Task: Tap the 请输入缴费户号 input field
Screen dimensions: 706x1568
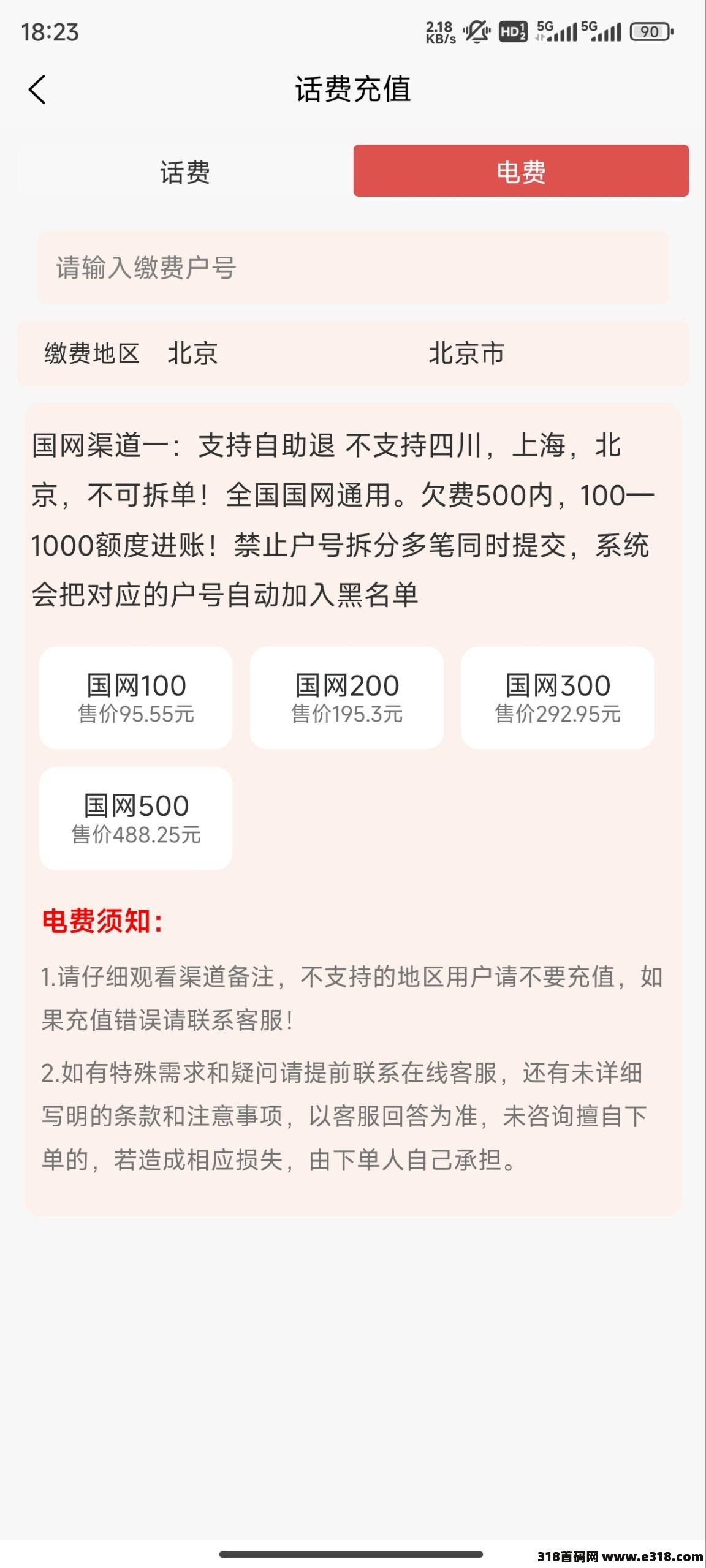Action: pyautogui.click(x=353, y=268)
